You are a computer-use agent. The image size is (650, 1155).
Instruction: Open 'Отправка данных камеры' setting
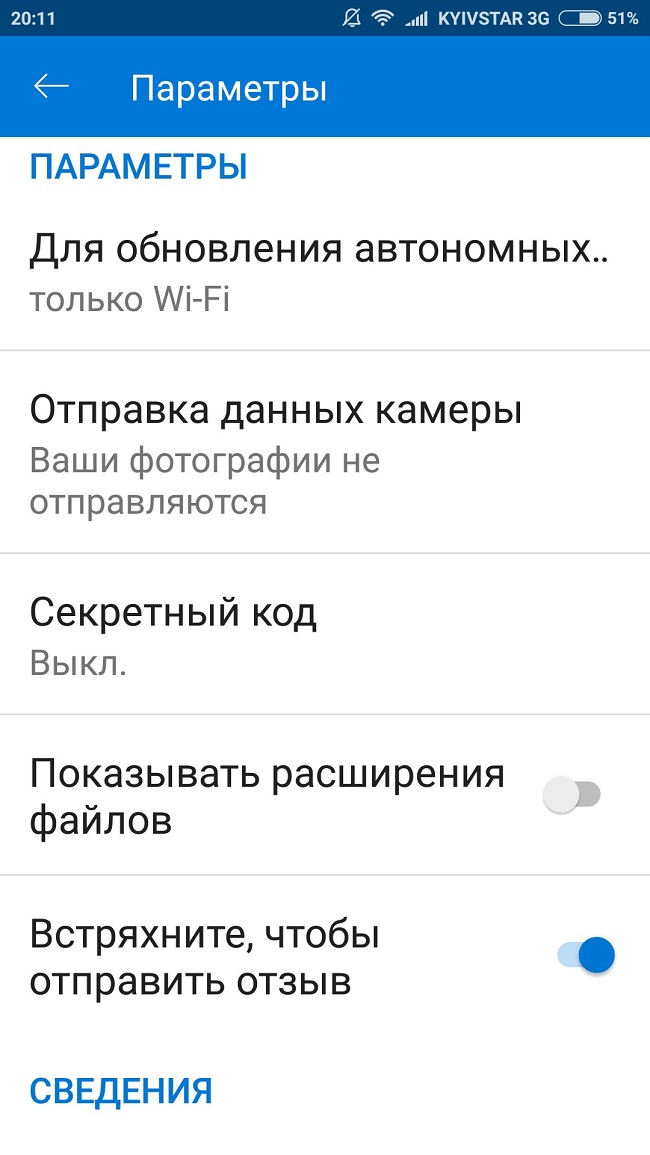pyautogui.click(x=325, y=452)
